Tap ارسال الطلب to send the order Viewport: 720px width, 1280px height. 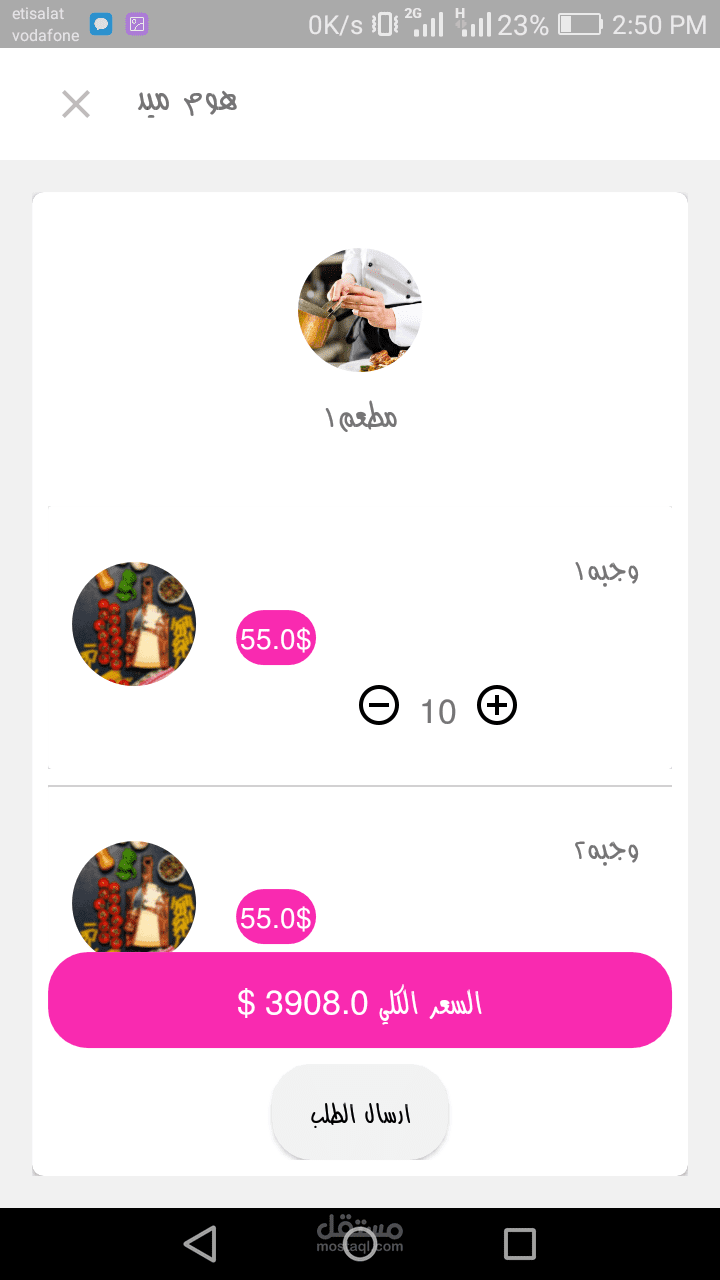360,1114
